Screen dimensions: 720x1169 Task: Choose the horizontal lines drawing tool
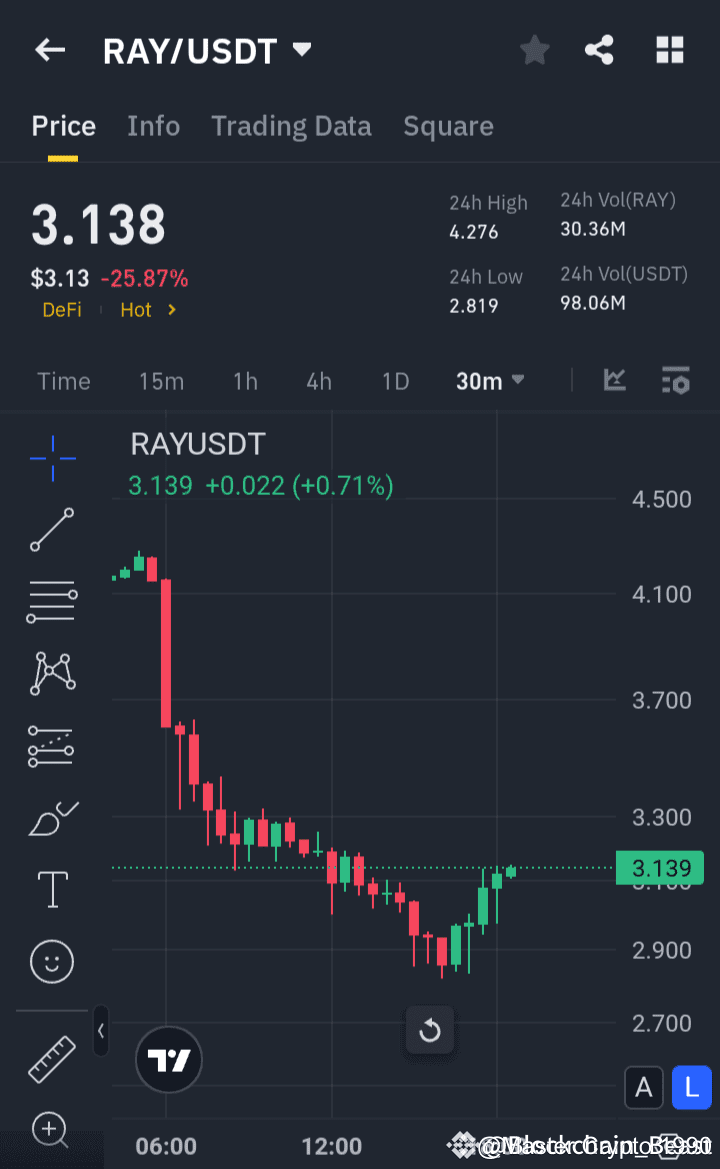51,601
